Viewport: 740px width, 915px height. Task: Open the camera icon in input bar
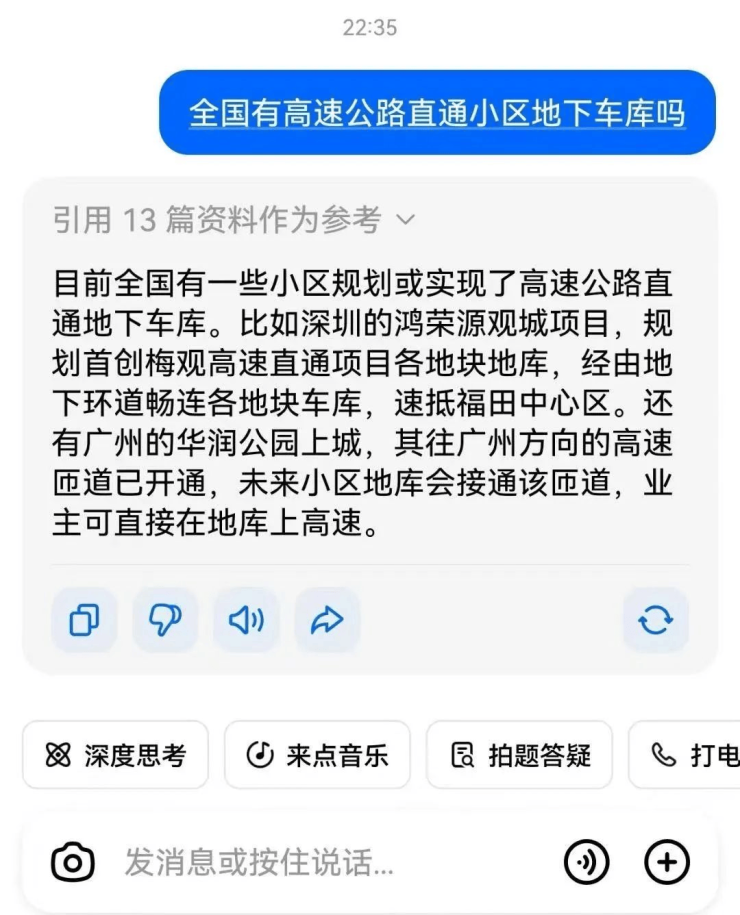pos(73,861)
